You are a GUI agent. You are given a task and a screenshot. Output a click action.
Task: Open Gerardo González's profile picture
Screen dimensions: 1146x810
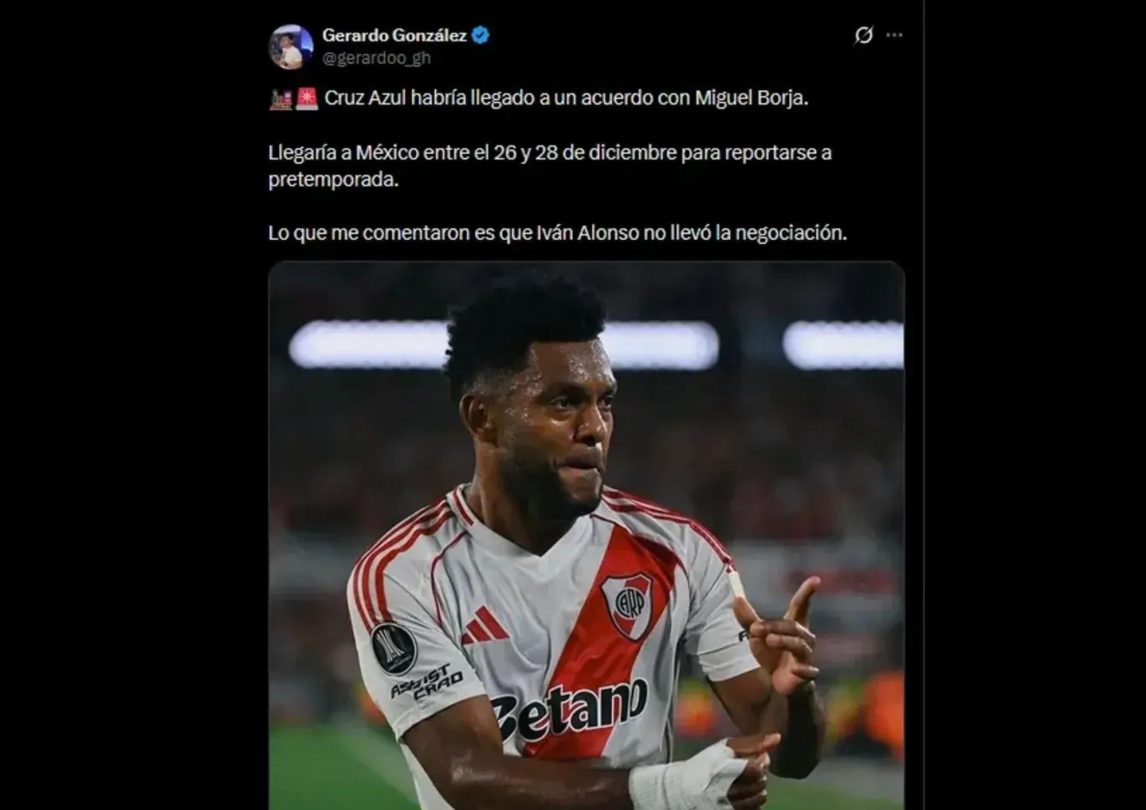coord(290,47)
